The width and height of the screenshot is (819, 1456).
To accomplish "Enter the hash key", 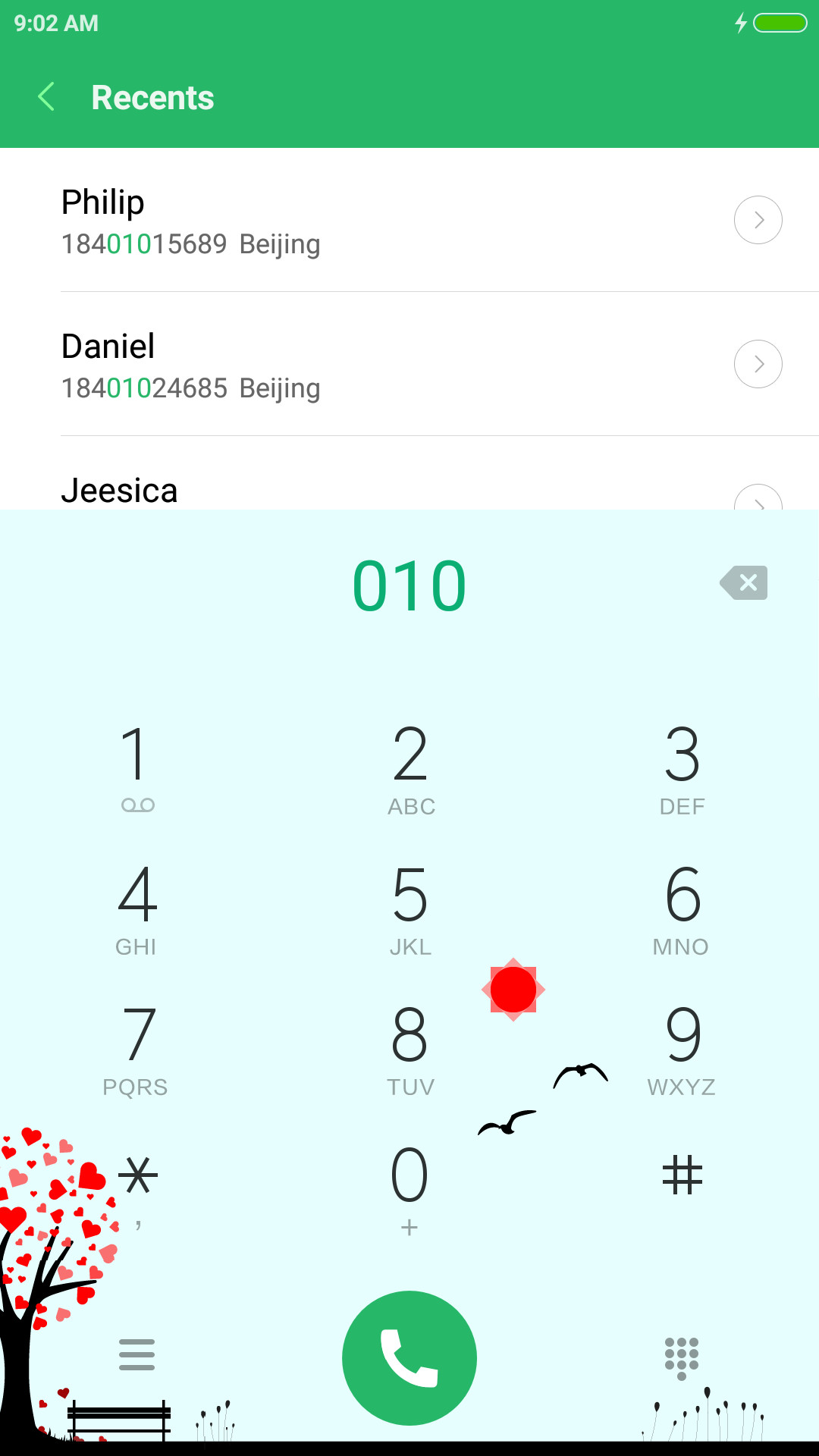I will click(x=682, y=1175).
